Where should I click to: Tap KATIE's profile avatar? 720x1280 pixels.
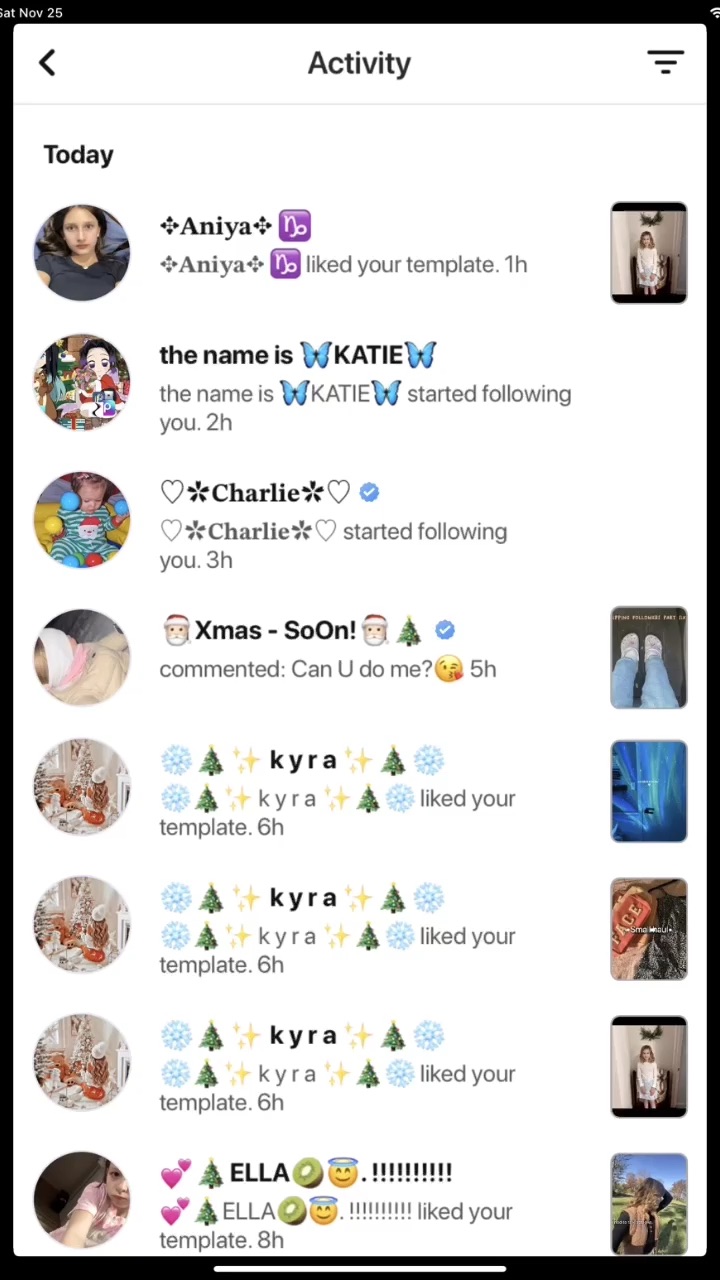pyautogui.click(x=82, y=382)
